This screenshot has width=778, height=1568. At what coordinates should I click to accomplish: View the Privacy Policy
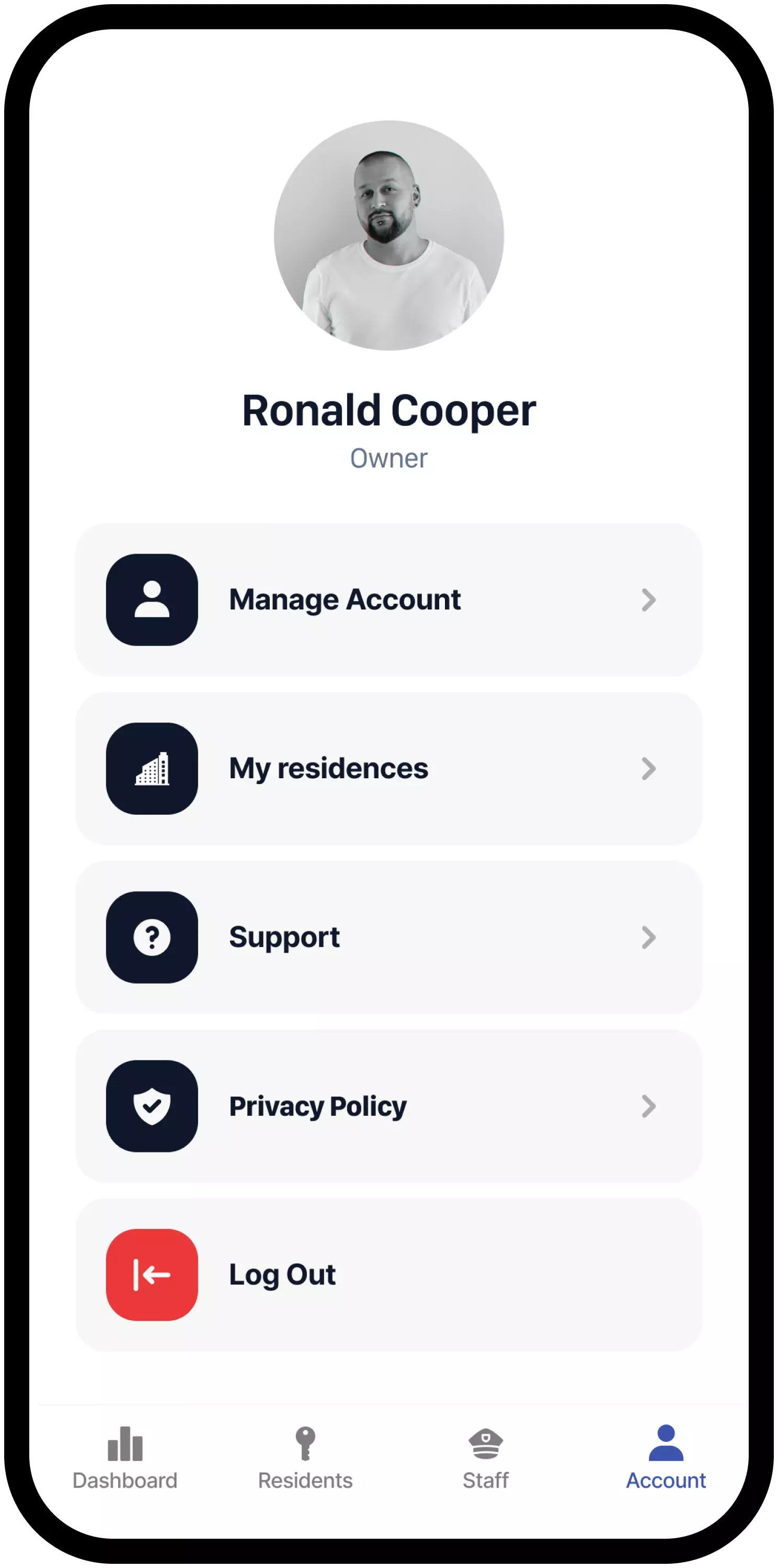click(388, 1105)
